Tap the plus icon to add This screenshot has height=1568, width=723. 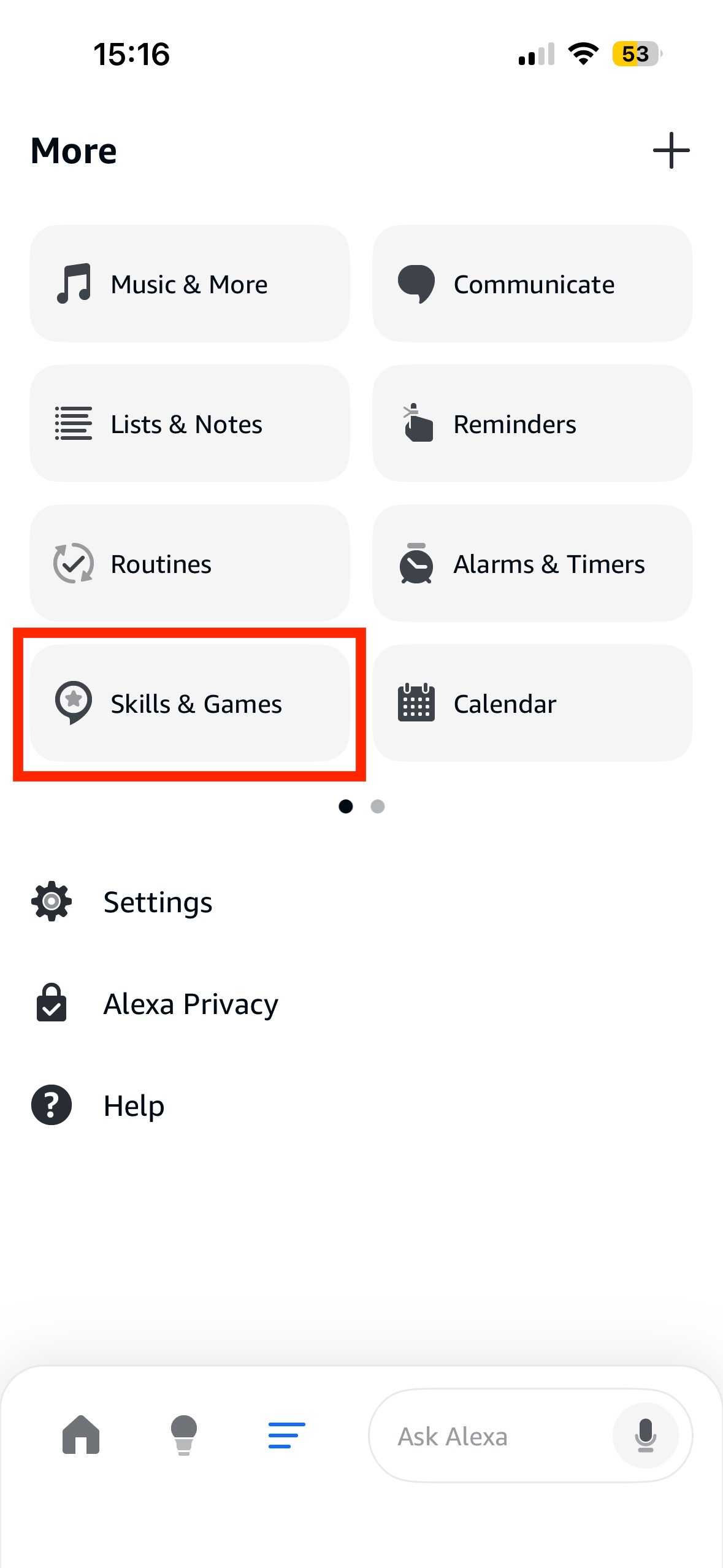[671, 150]
